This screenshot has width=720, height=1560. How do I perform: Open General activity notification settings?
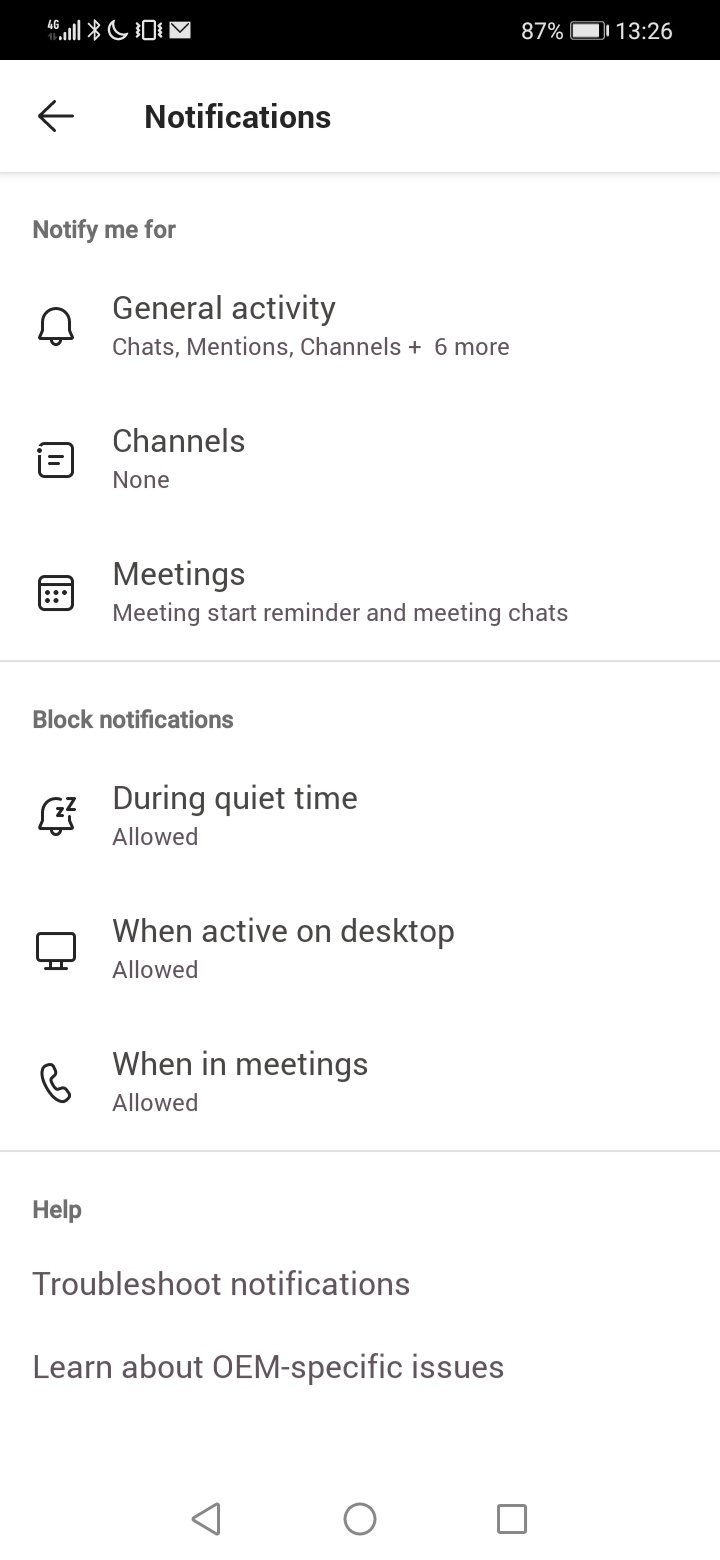360,327
